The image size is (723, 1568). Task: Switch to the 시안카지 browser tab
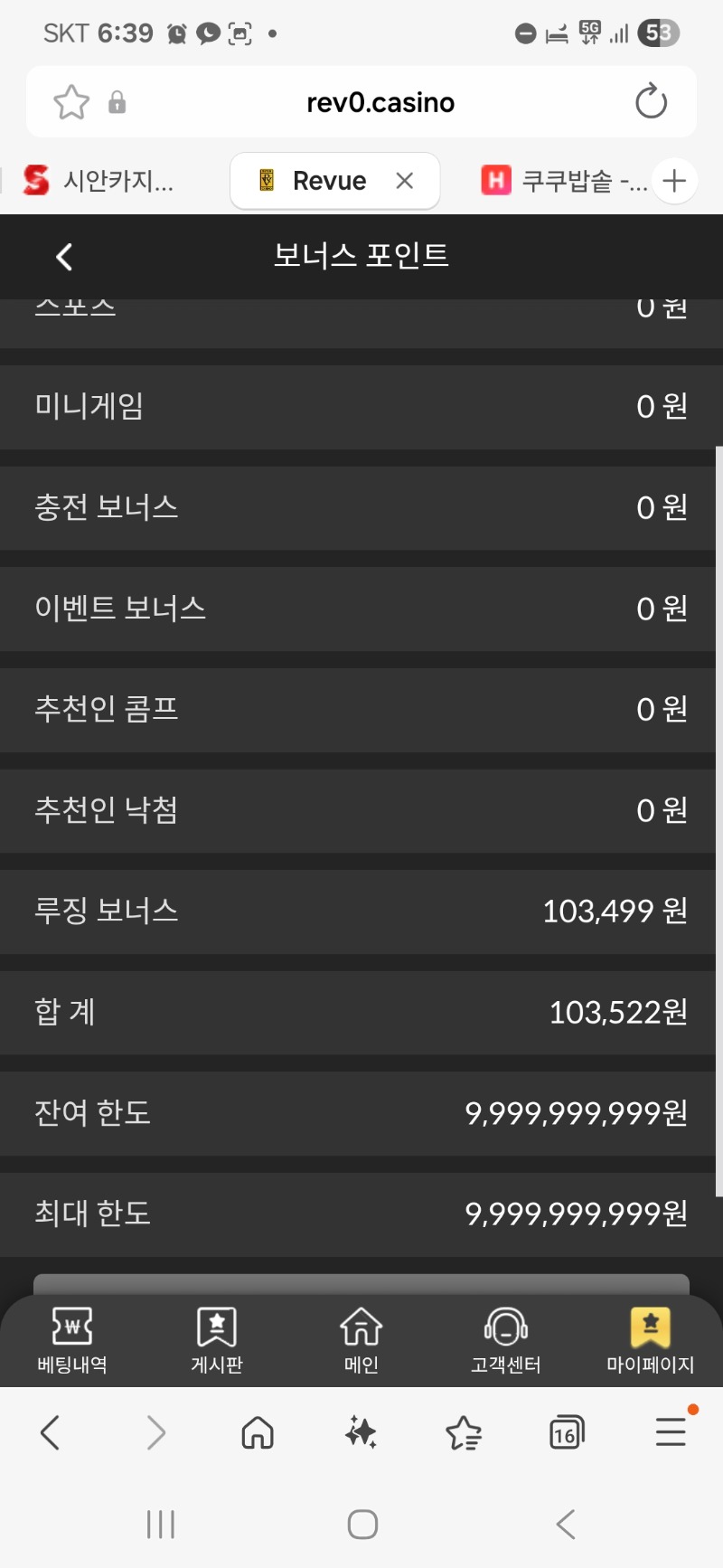(99, 181)
